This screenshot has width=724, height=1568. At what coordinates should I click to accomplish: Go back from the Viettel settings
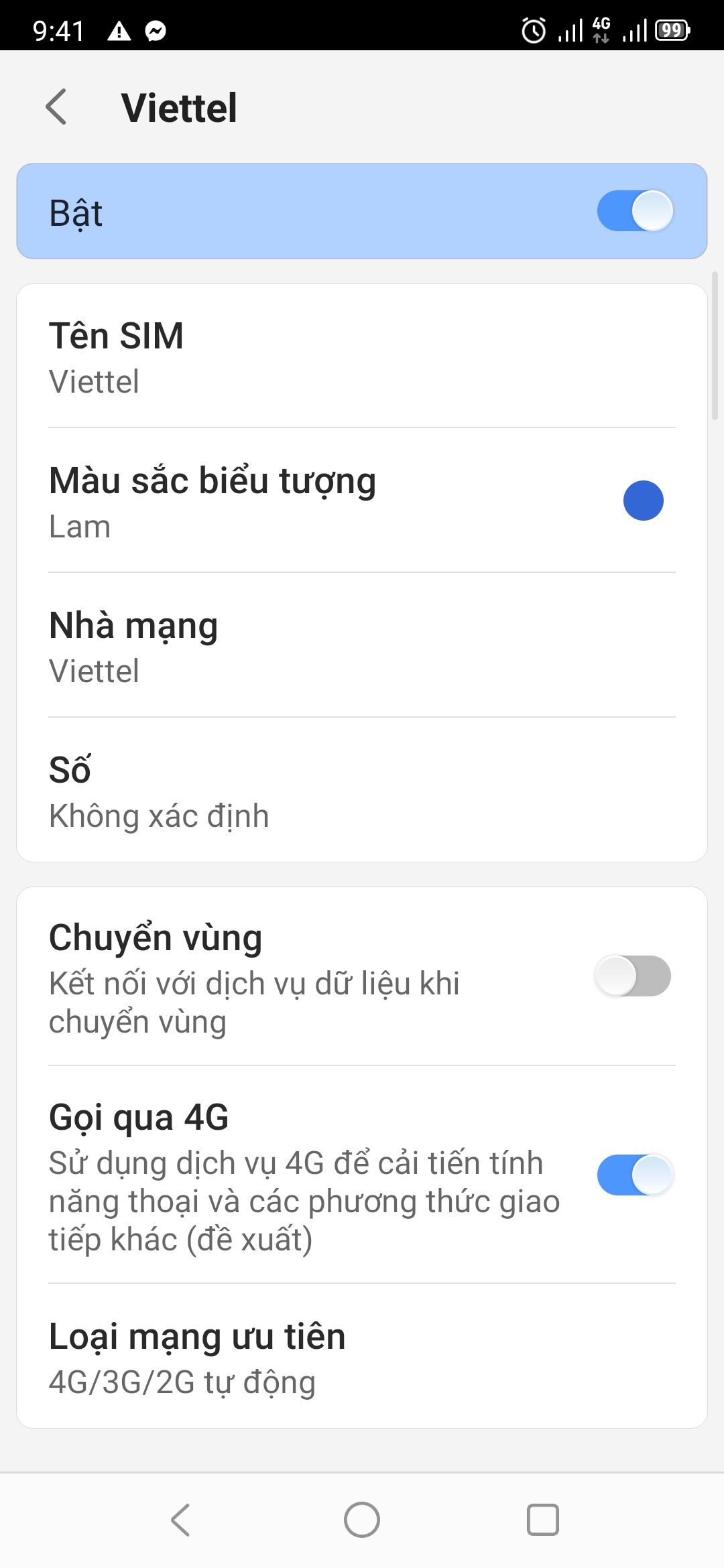click(x=57, y=107)
